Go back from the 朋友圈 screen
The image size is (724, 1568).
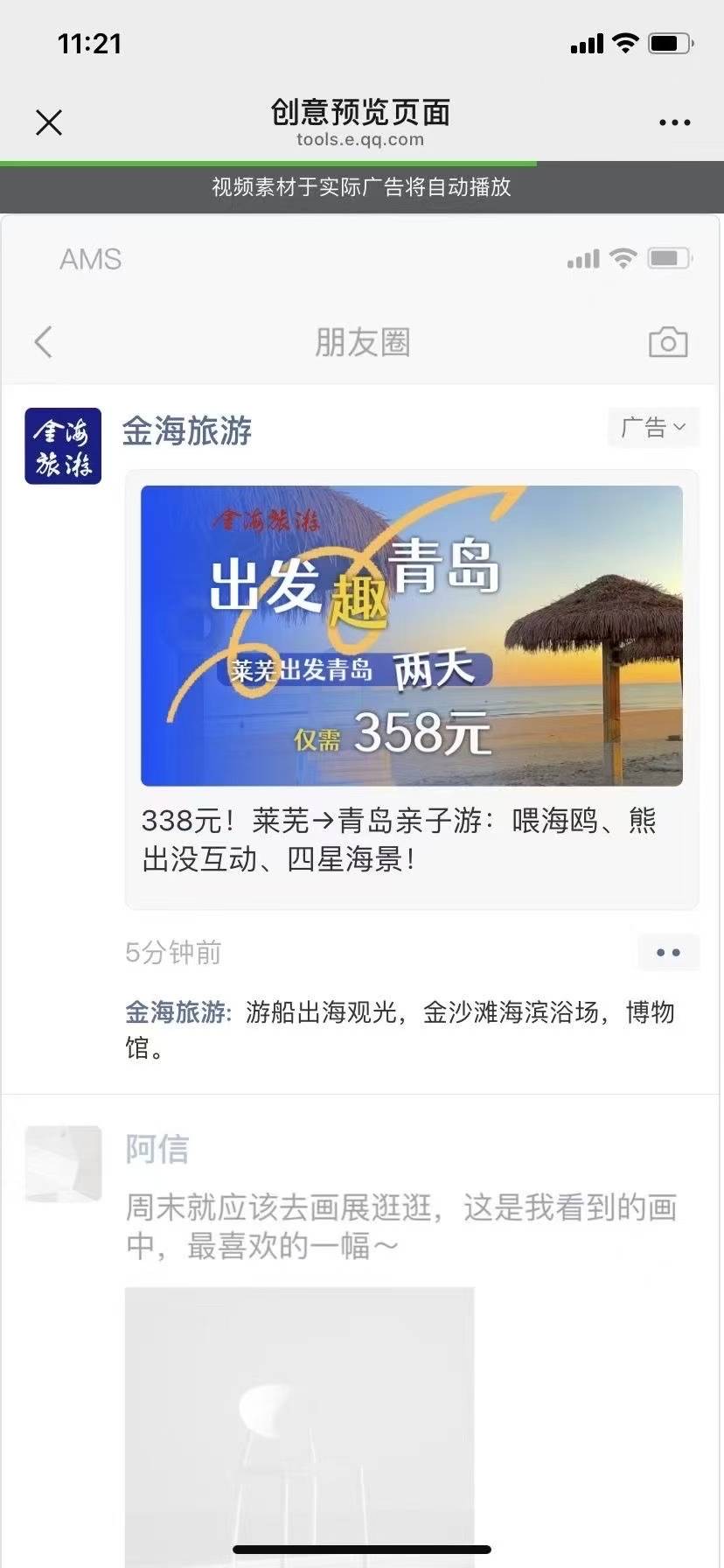pyautogui.click(x=44, y=342)
